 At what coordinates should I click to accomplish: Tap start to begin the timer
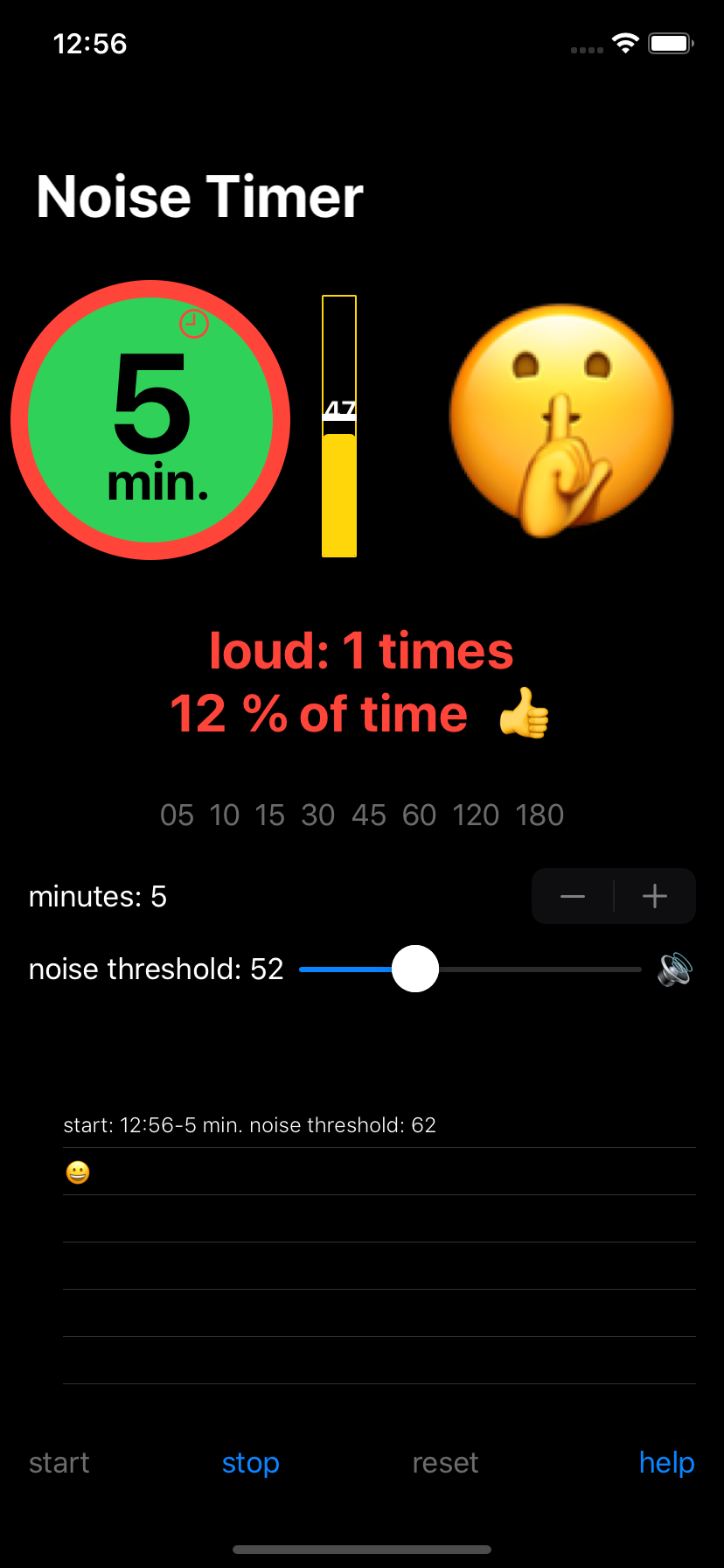pyautogui.click(x=58, y=1462)
